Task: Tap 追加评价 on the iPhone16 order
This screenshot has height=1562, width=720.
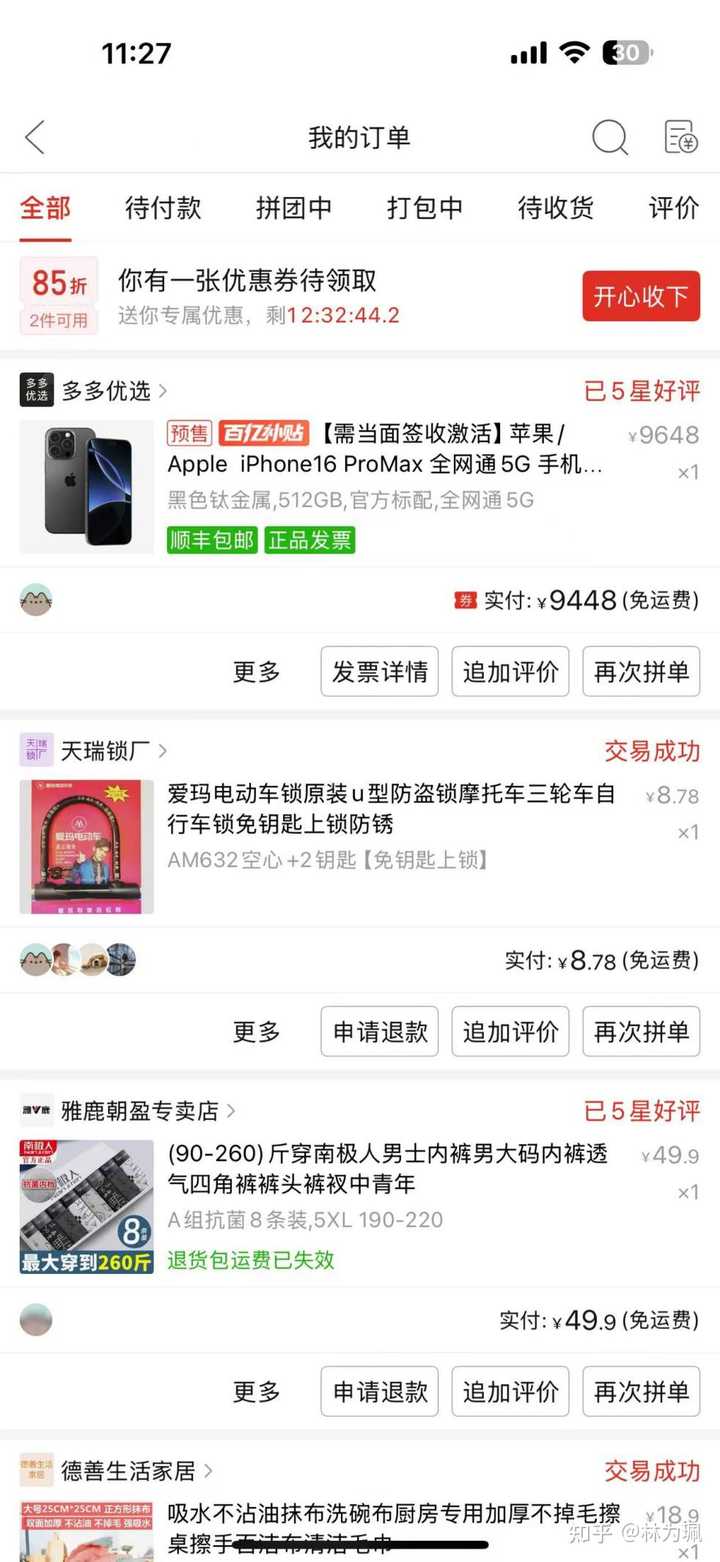Action: 510,672
